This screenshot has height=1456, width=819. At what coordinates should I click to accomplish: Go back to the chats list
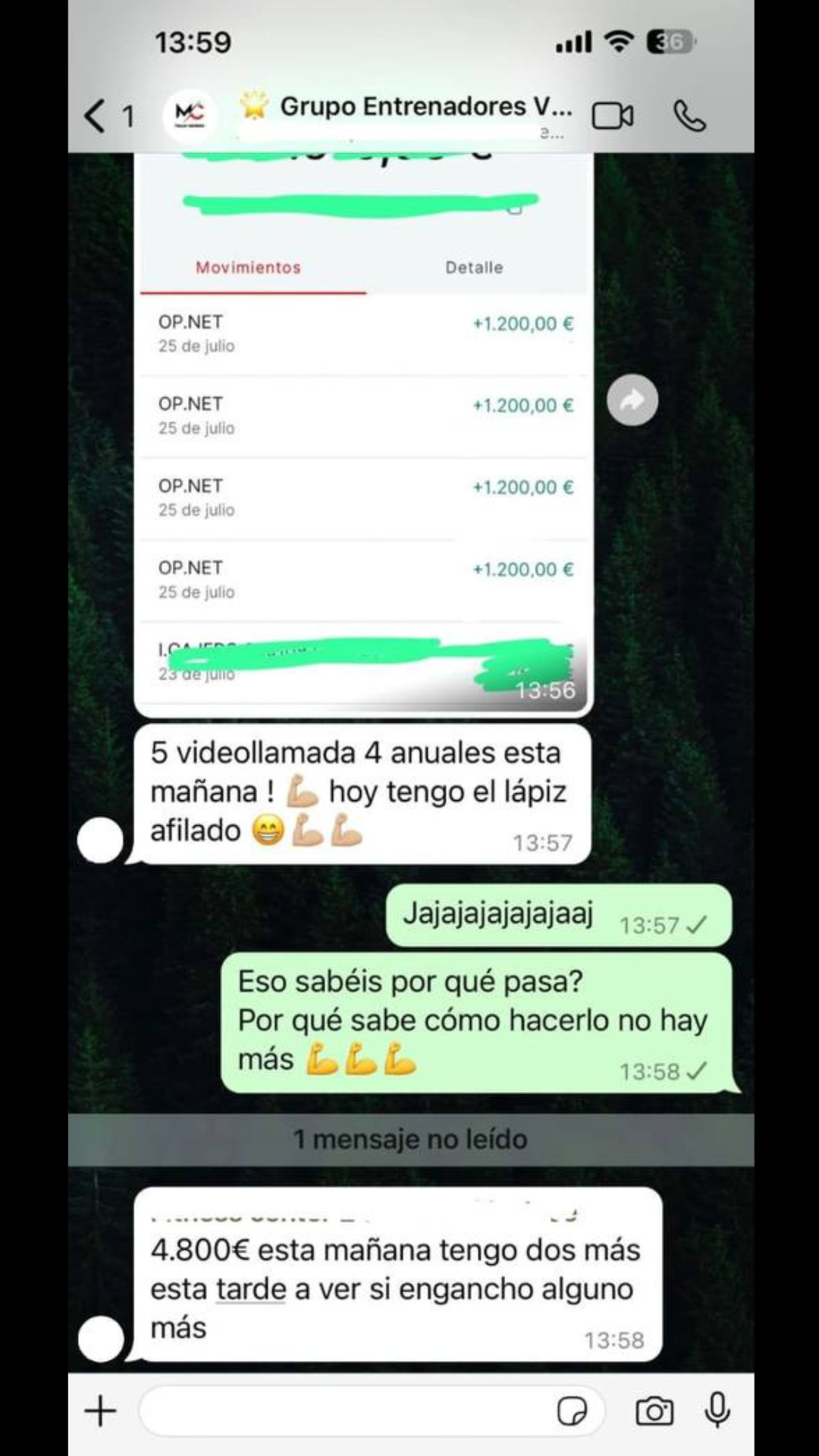(96, 116)
